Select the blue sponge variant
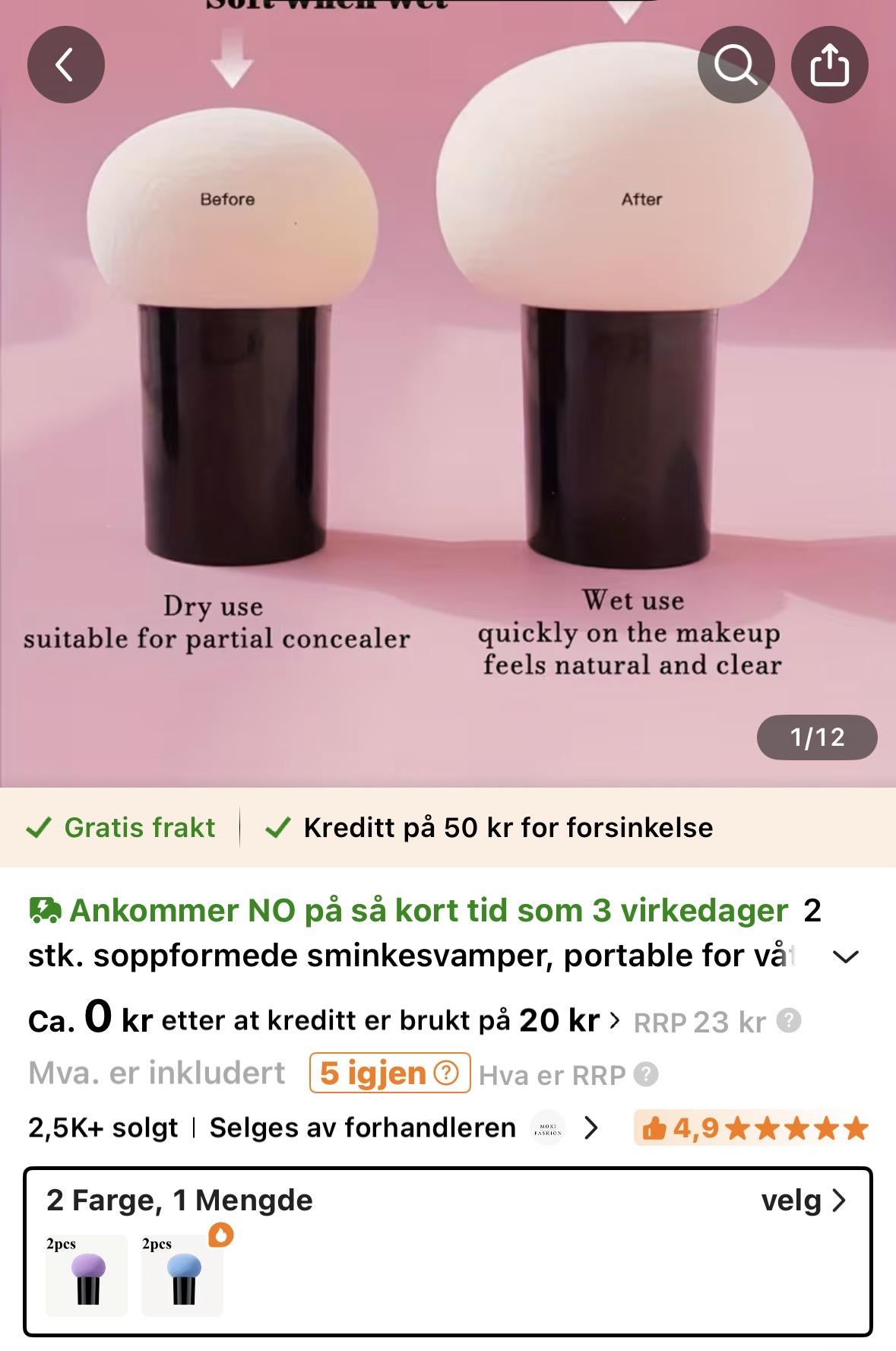Viewport: 896px width, 1351px height. pyautogui.click(x=182, y=1275)
